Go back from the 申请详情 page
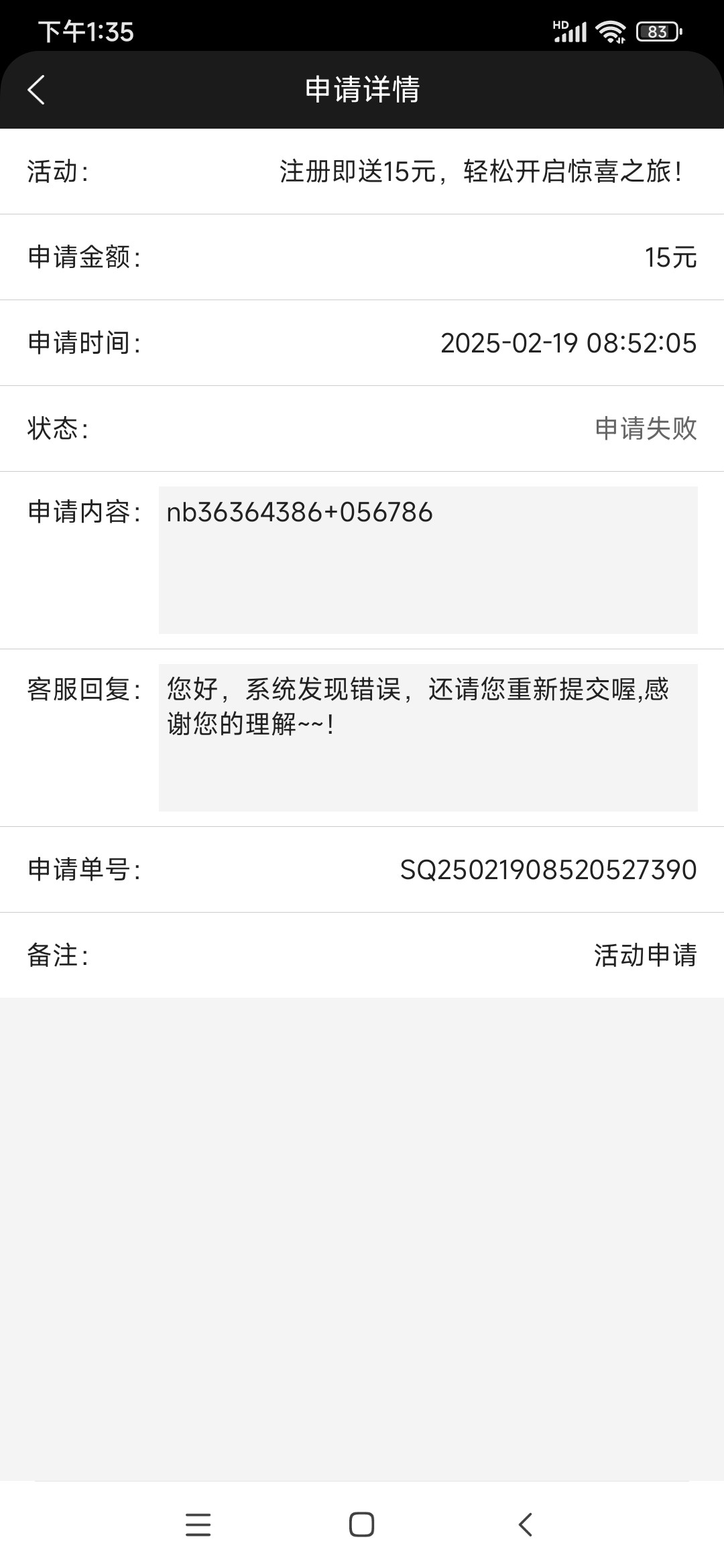Viewport: 724px width, 1568px height. 36,90
